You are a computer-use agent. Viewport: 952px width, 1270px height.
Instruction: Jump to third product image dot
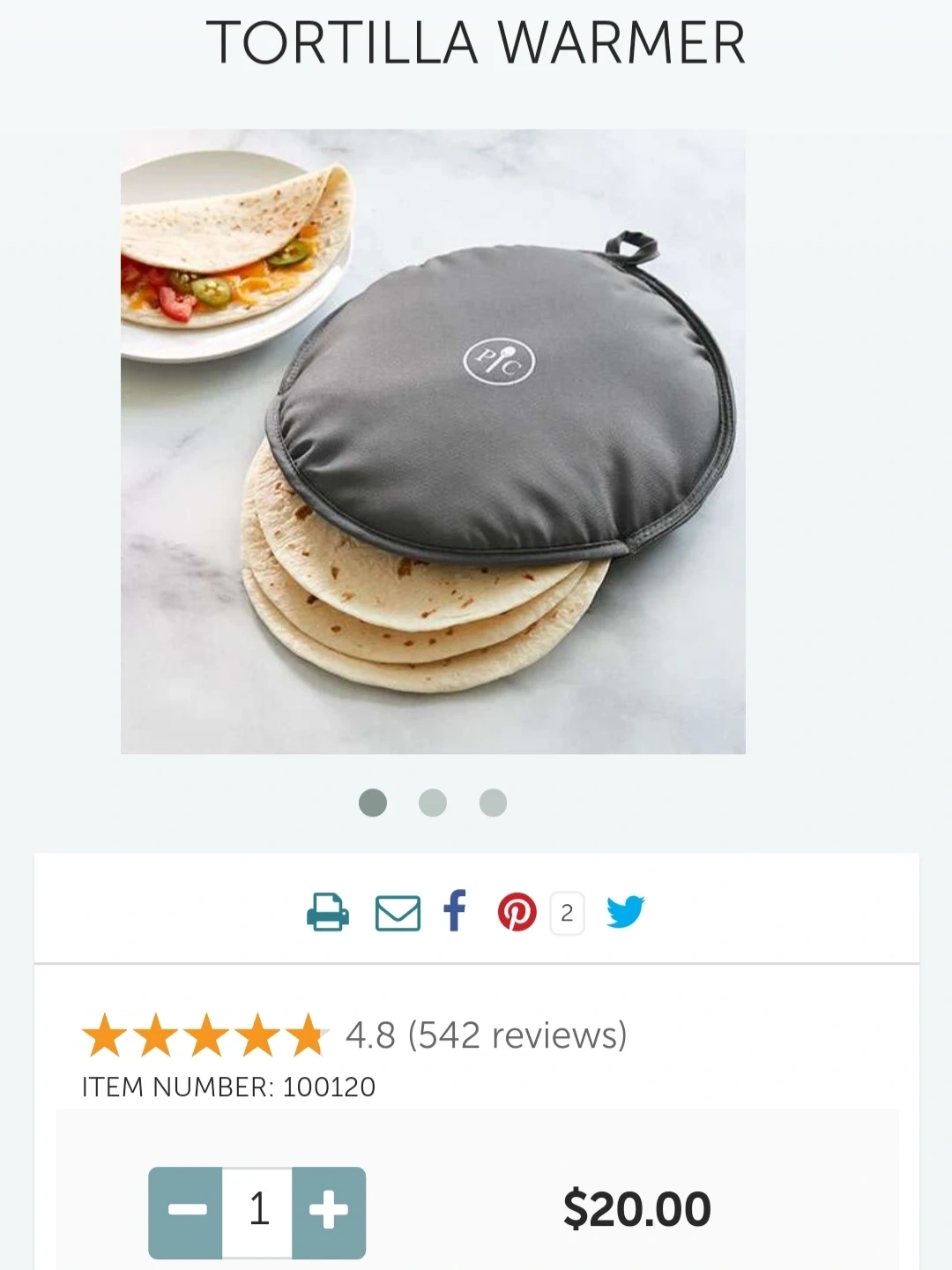pos(493,803)
